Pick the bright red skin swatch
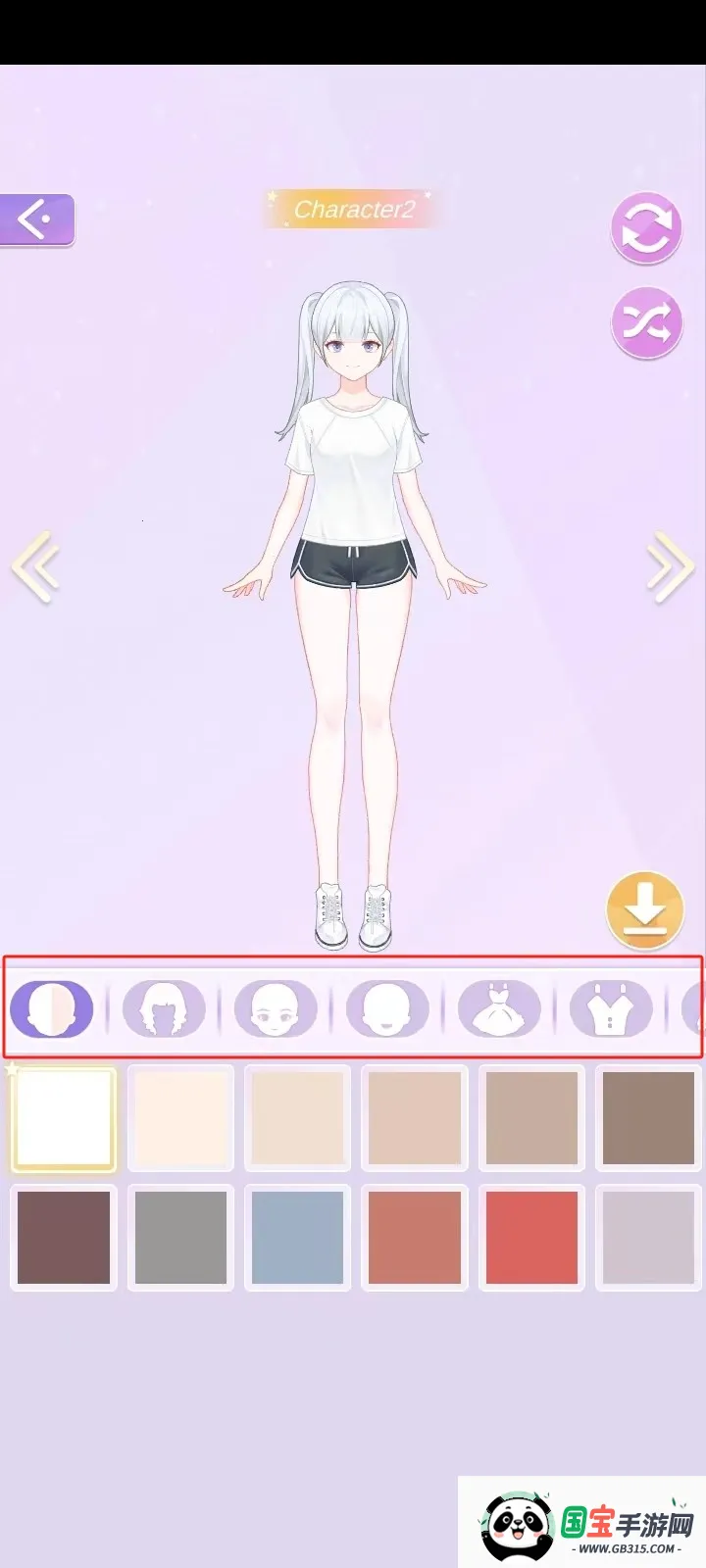The height and width of the screenshot is (1568, 706). 531,1237
